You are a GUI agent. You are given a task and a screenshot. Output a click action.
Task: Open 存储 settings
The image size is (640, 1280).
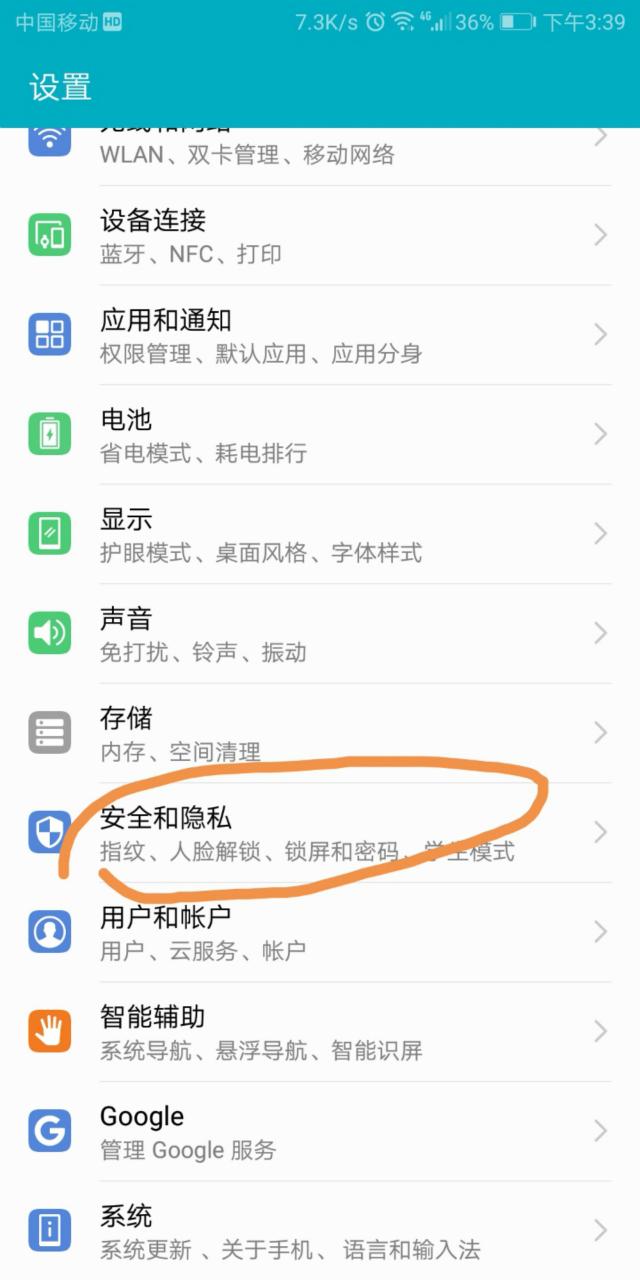[320, 733]
